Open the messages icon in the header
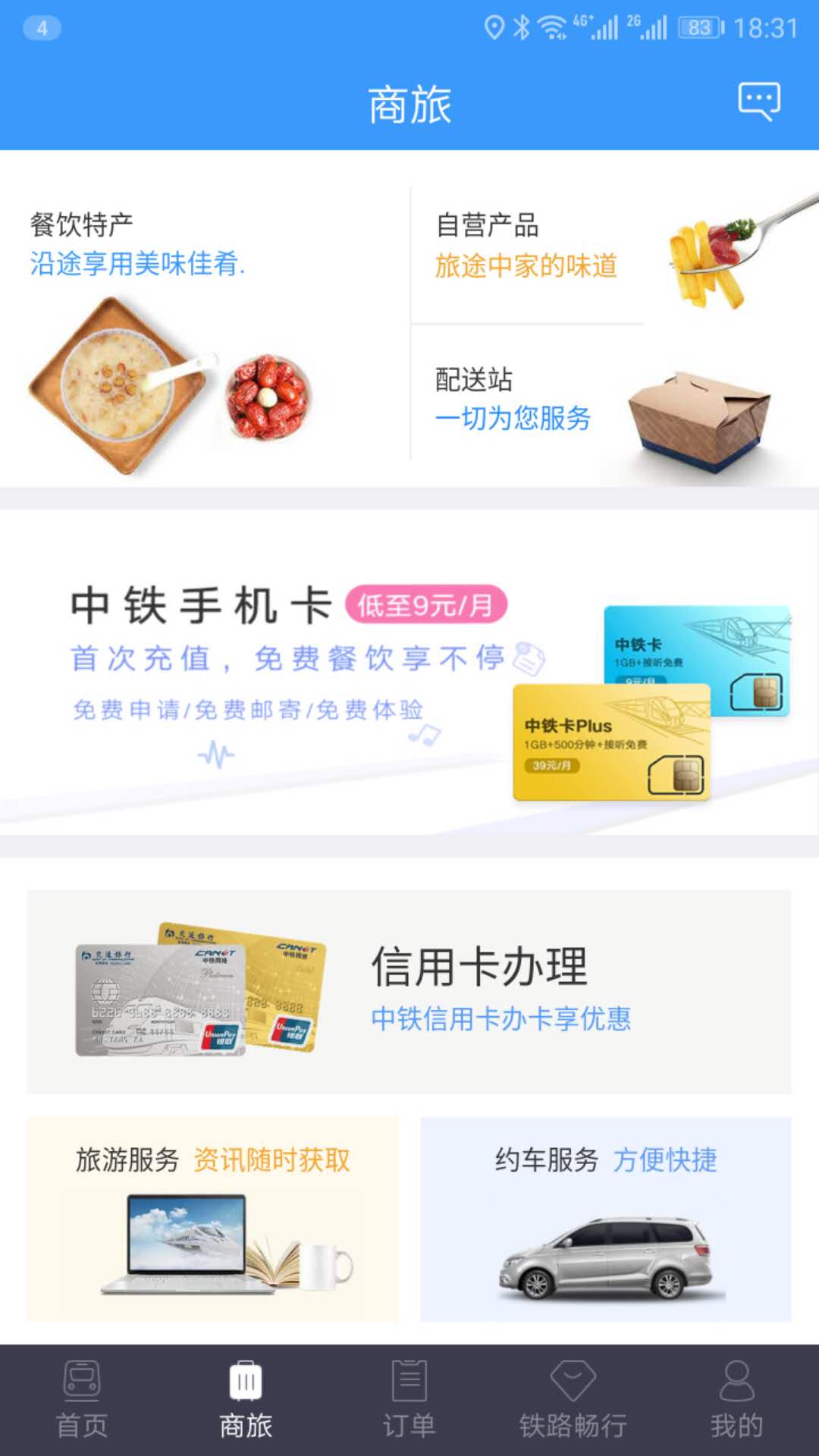This screenshot has width=819, height=1456. (759, 102)
